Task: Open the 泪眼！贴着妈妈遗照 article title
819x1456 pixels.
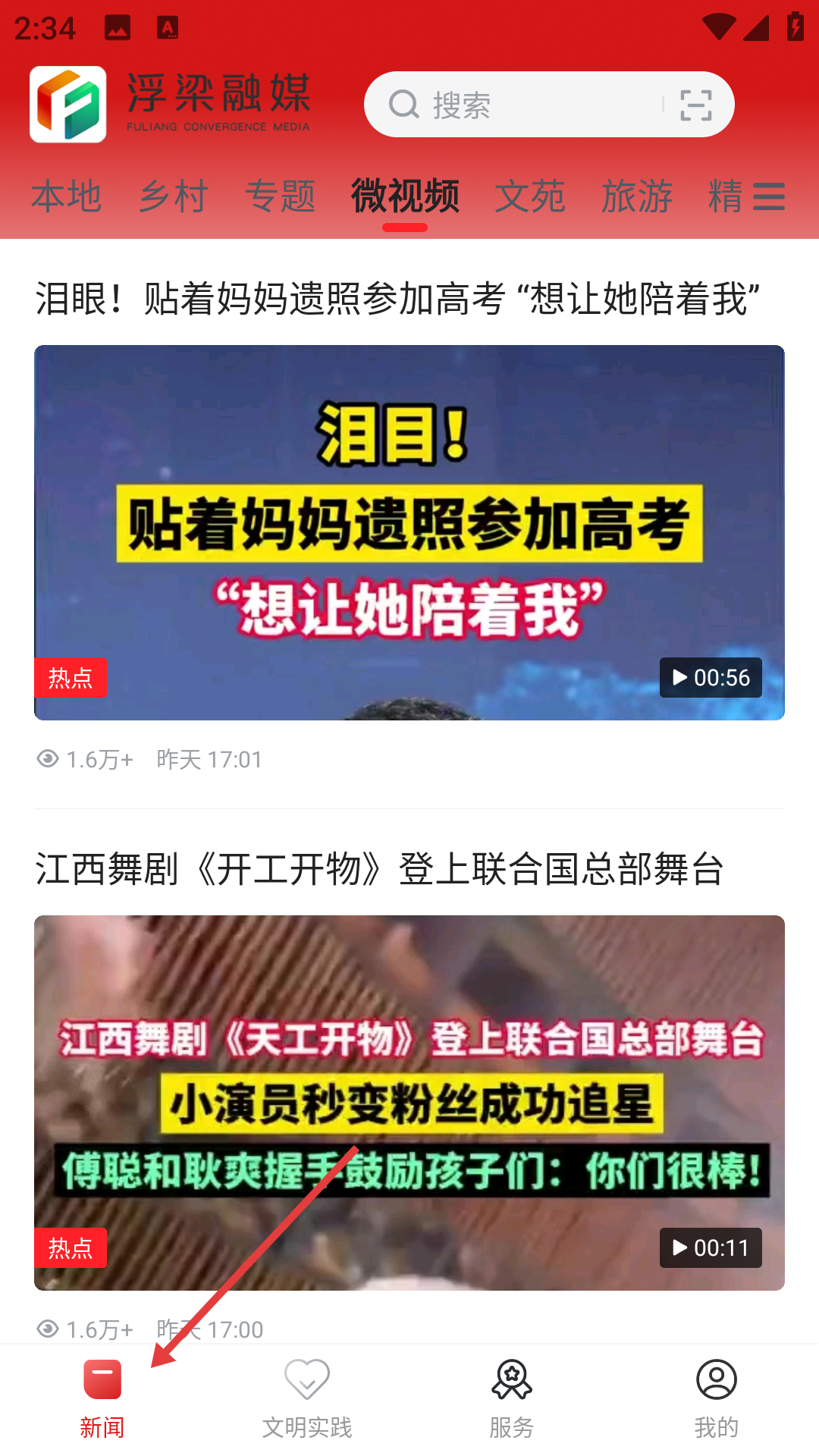Action: coord(397,298)
